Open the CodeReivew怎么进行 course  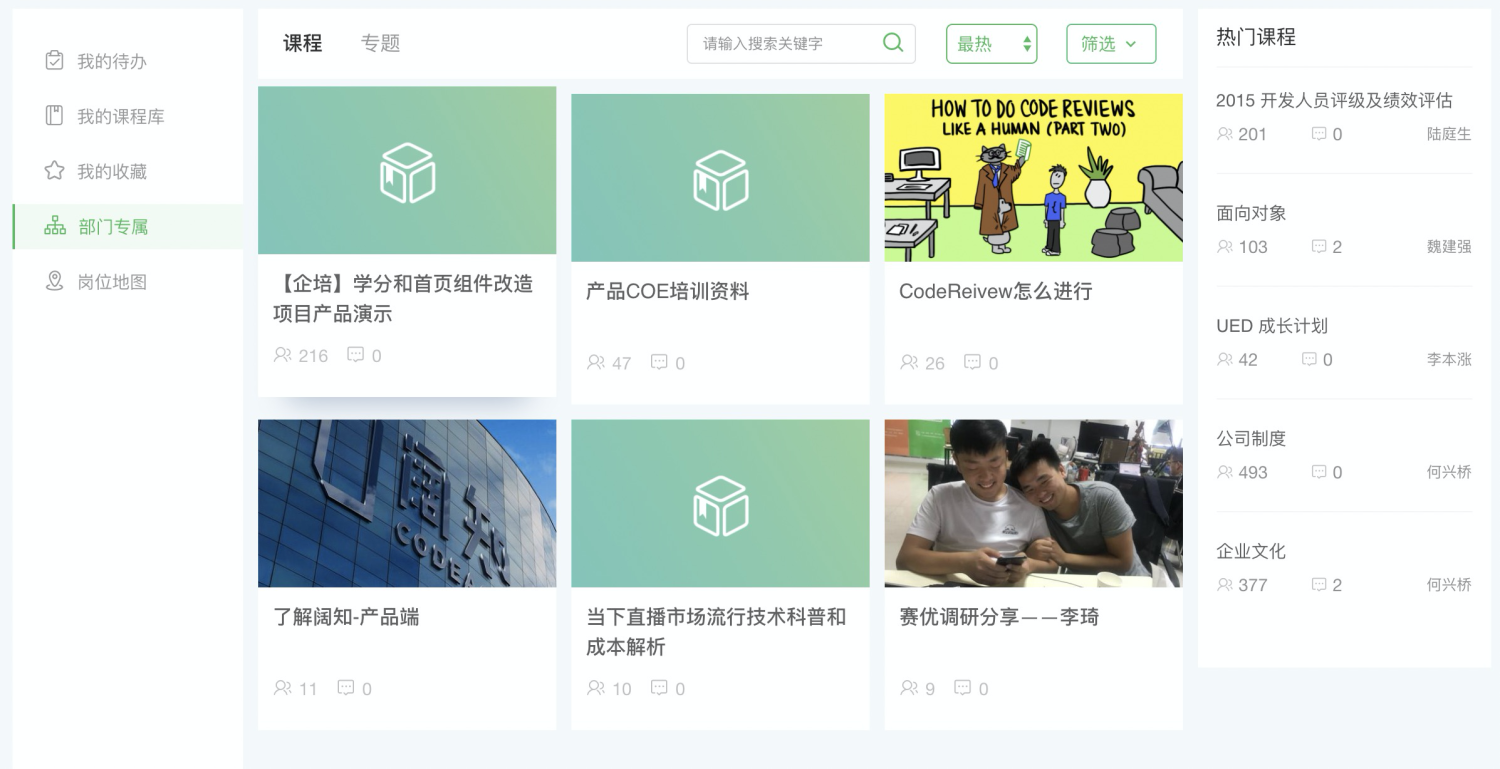pos(1033,247)
